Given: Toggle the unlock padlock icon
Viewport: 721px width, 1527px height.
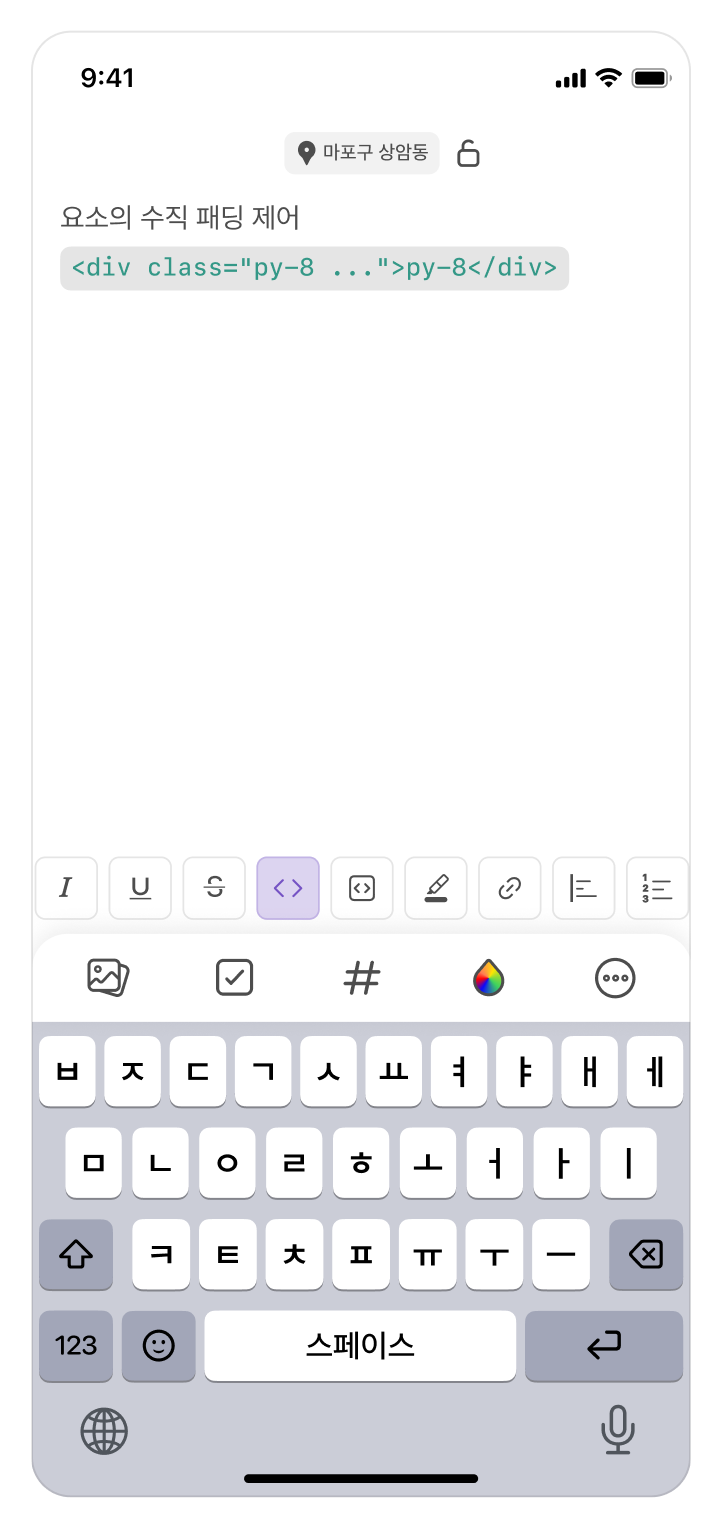Looking at the screenshot, I should [x=468, y=153].
